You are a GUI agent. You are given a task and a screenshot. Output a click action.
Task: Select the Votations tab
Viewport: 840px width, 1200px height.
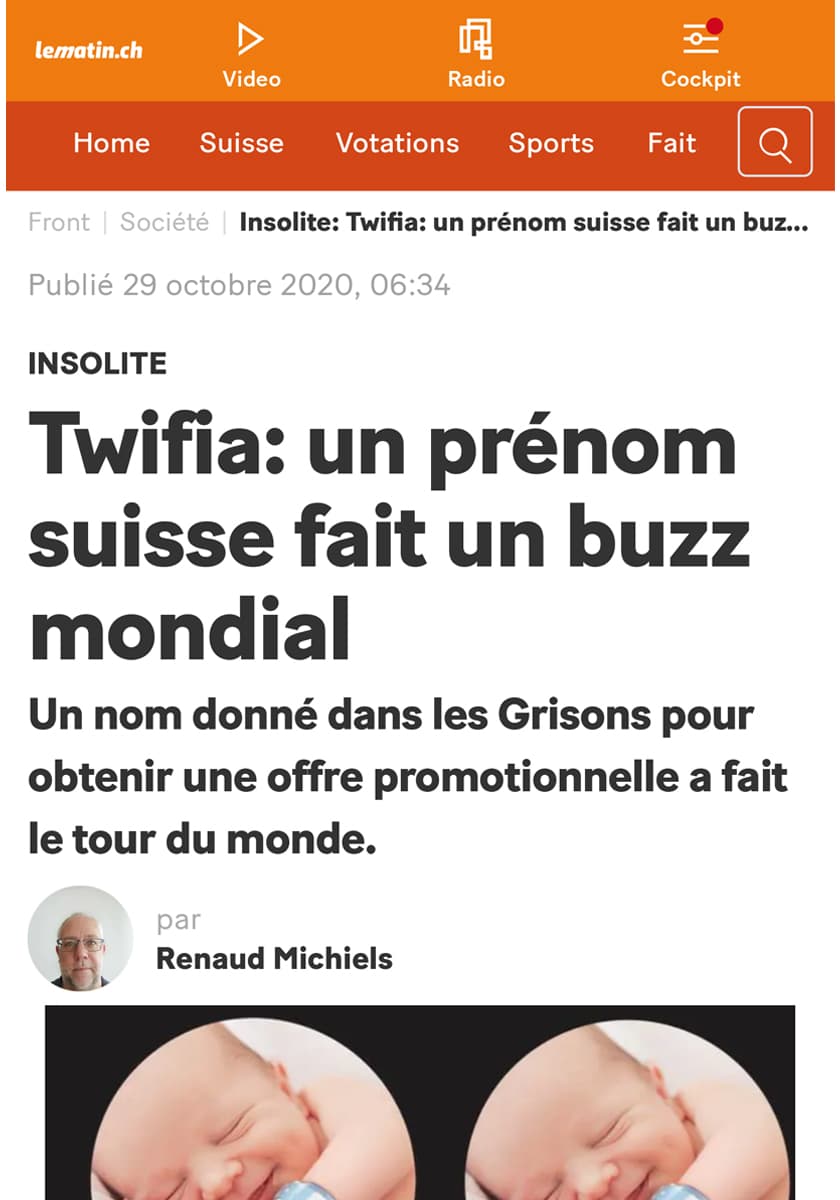click(x=397, y=143)
